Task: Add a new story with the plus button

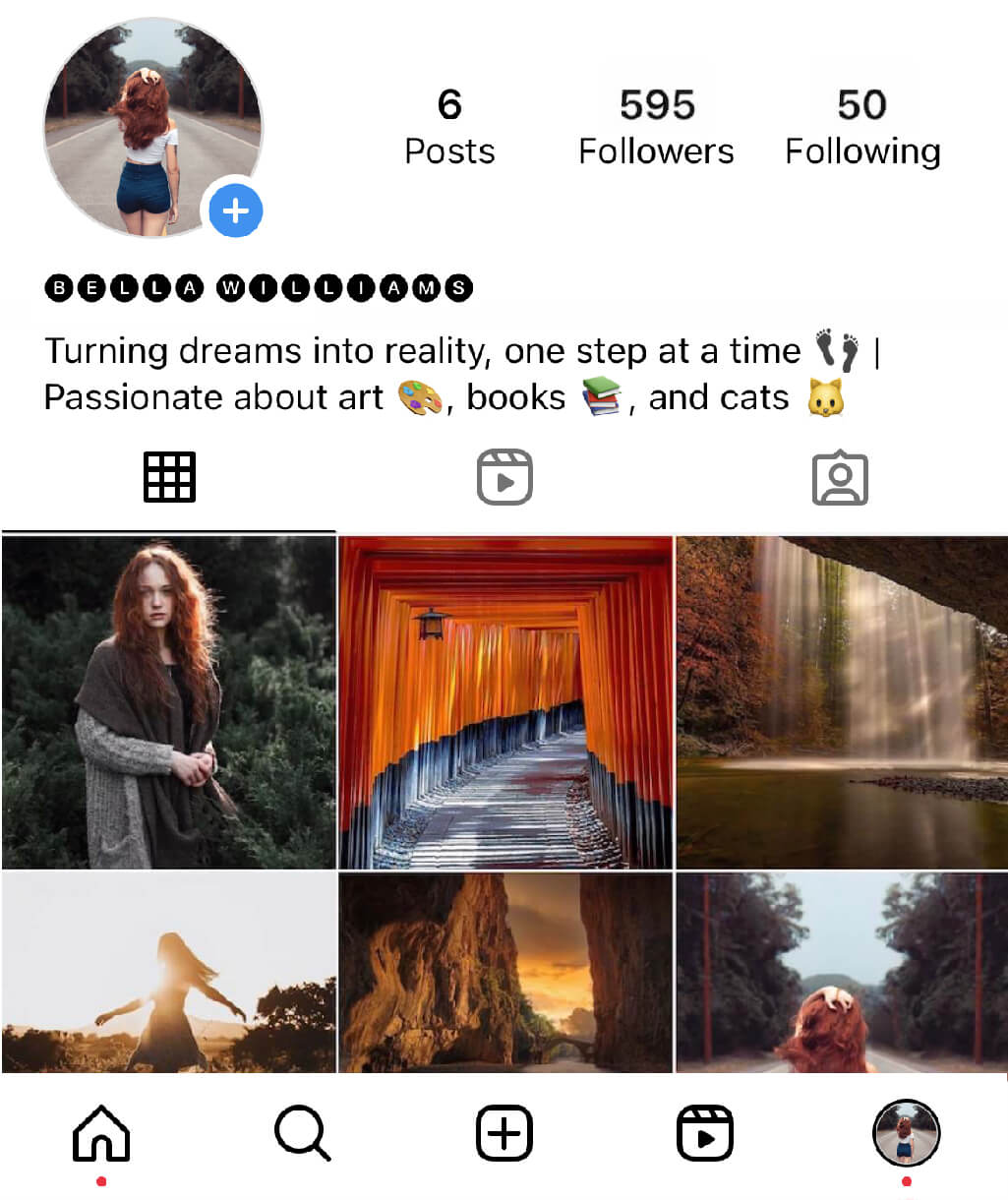Action: (x=235, y=210)
